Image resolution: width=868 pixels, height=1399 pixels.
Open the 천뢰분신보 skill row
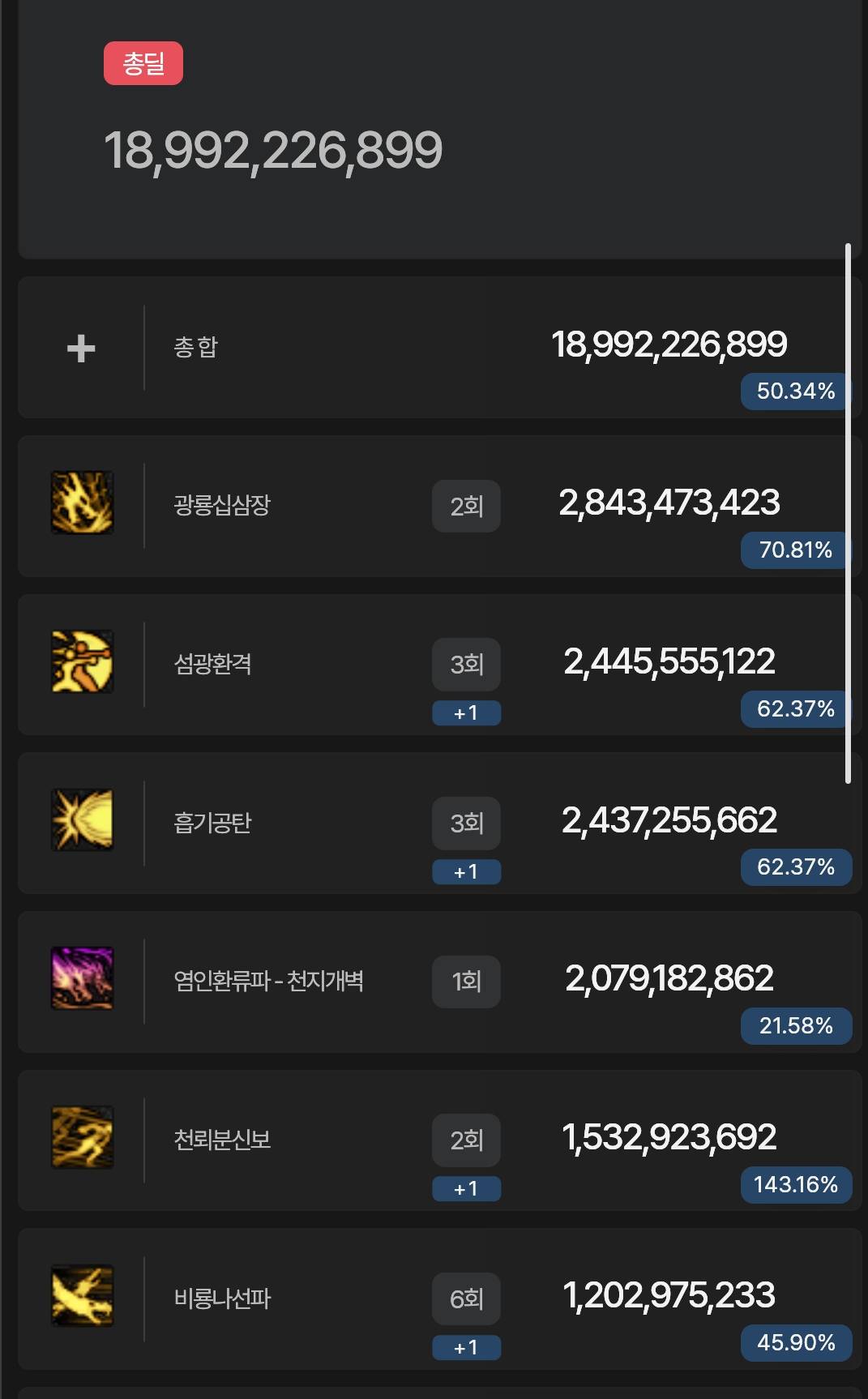pos(221,1140)
